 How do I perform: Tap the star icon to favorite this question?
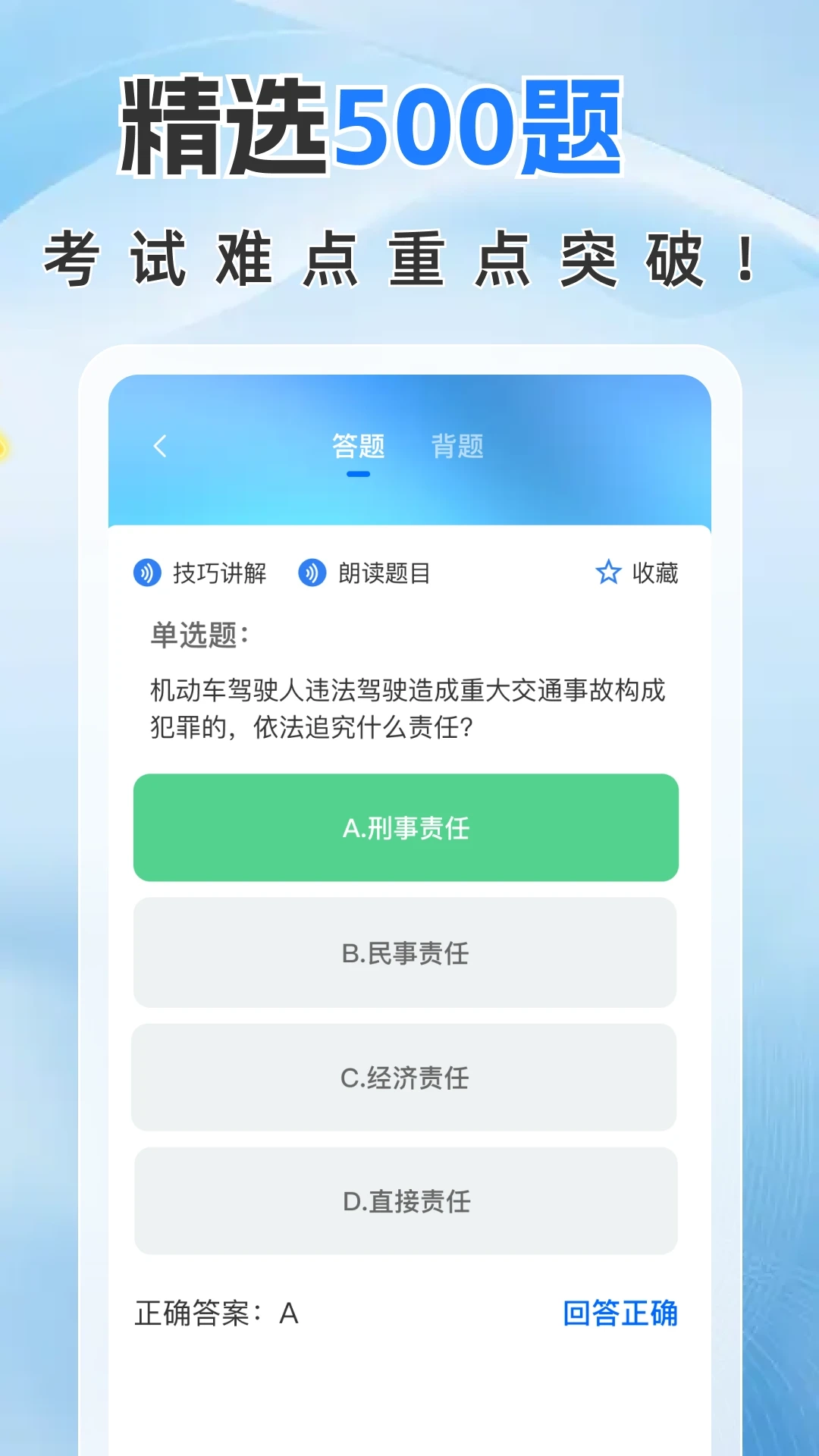(x=609, y=573)
